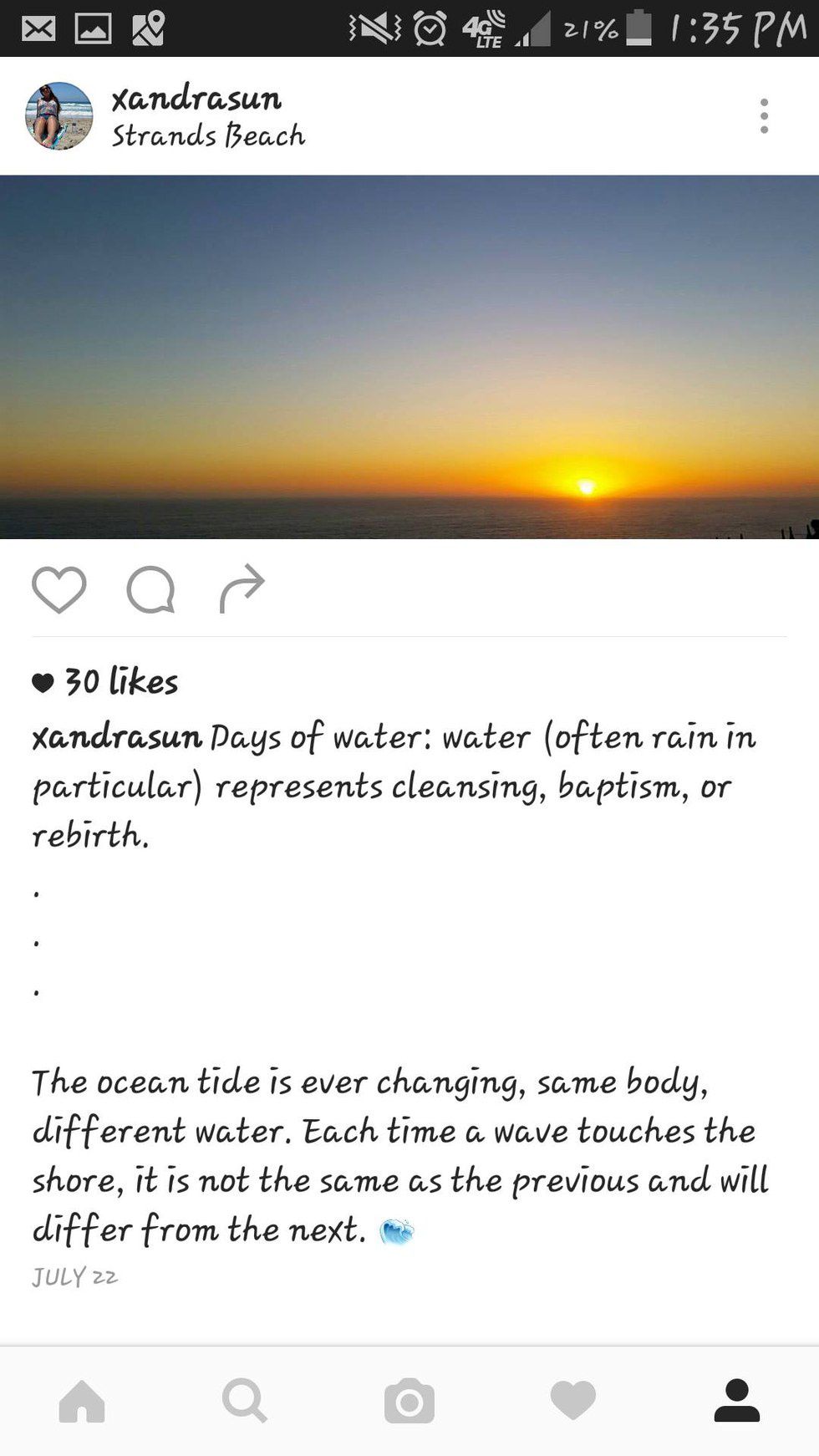The height and width of the screenshot is (1456, 819).
Task: Open the Camera tab
Action: 409,1401
